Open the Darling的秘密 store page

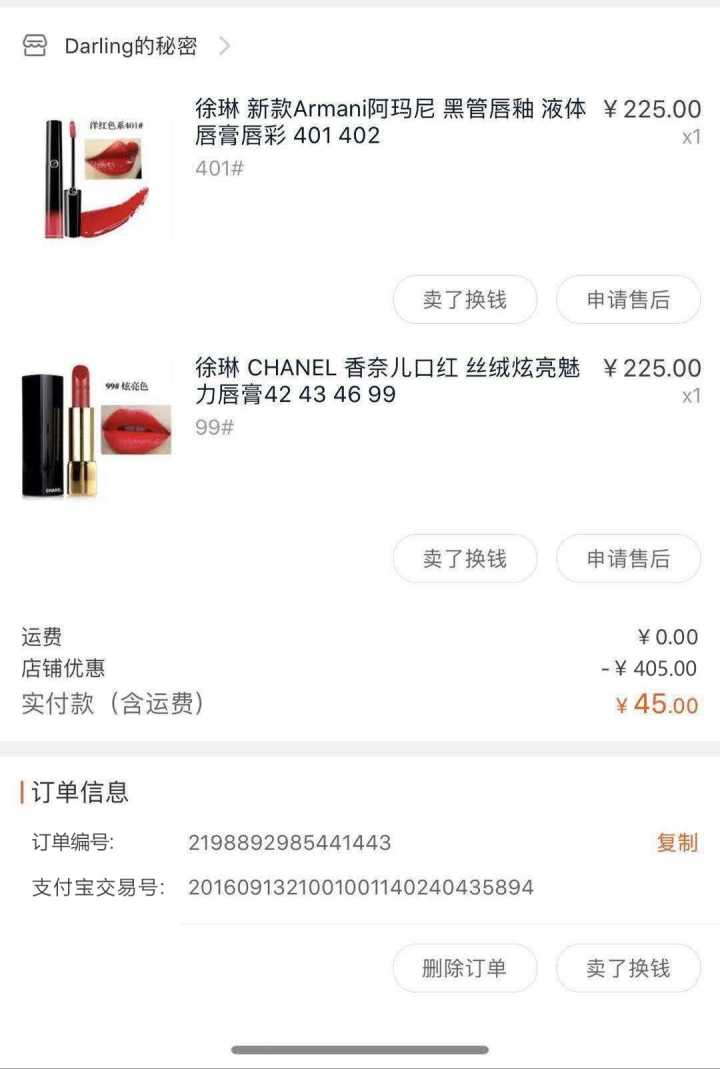point(130,46)
